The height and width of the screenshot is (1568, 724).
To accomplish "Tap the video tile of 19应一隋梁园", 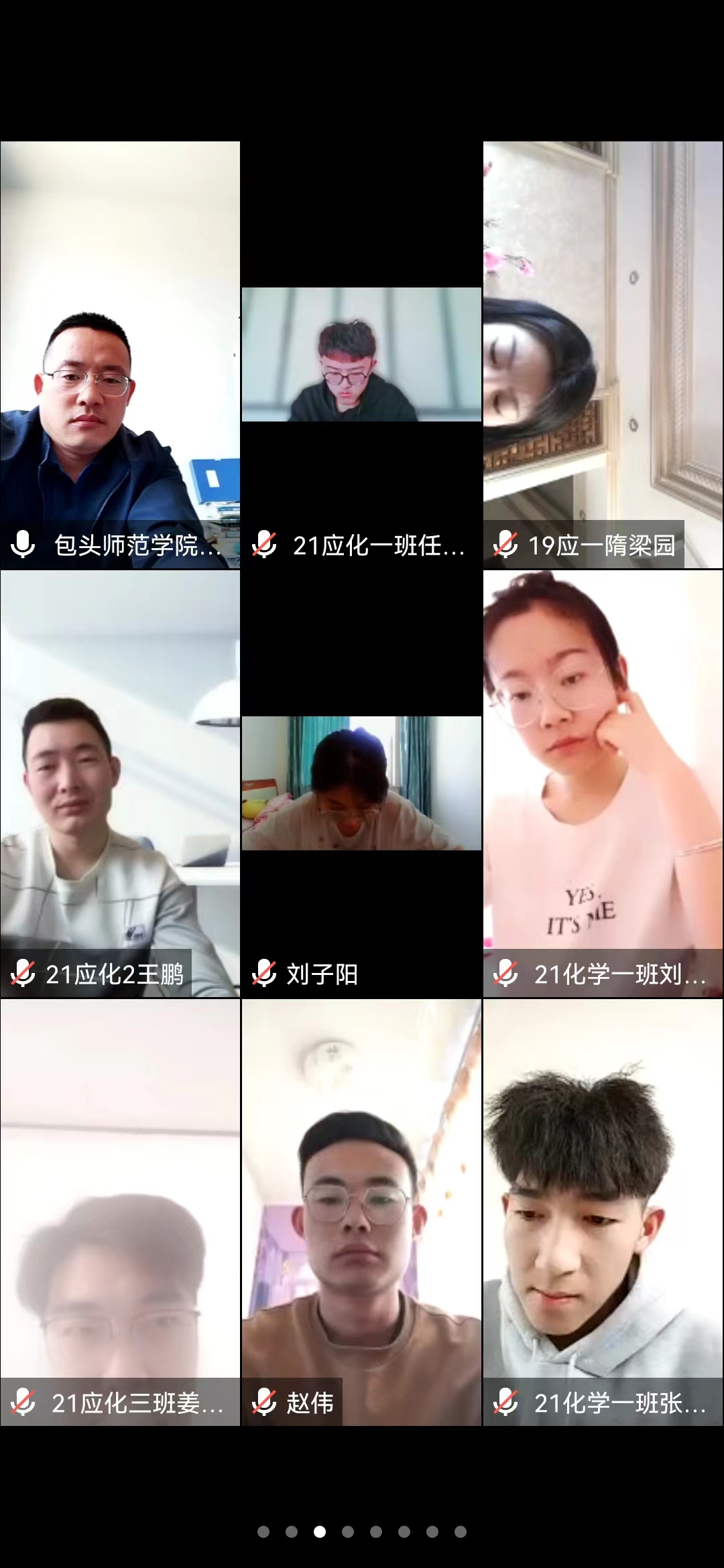I will 603,355.
